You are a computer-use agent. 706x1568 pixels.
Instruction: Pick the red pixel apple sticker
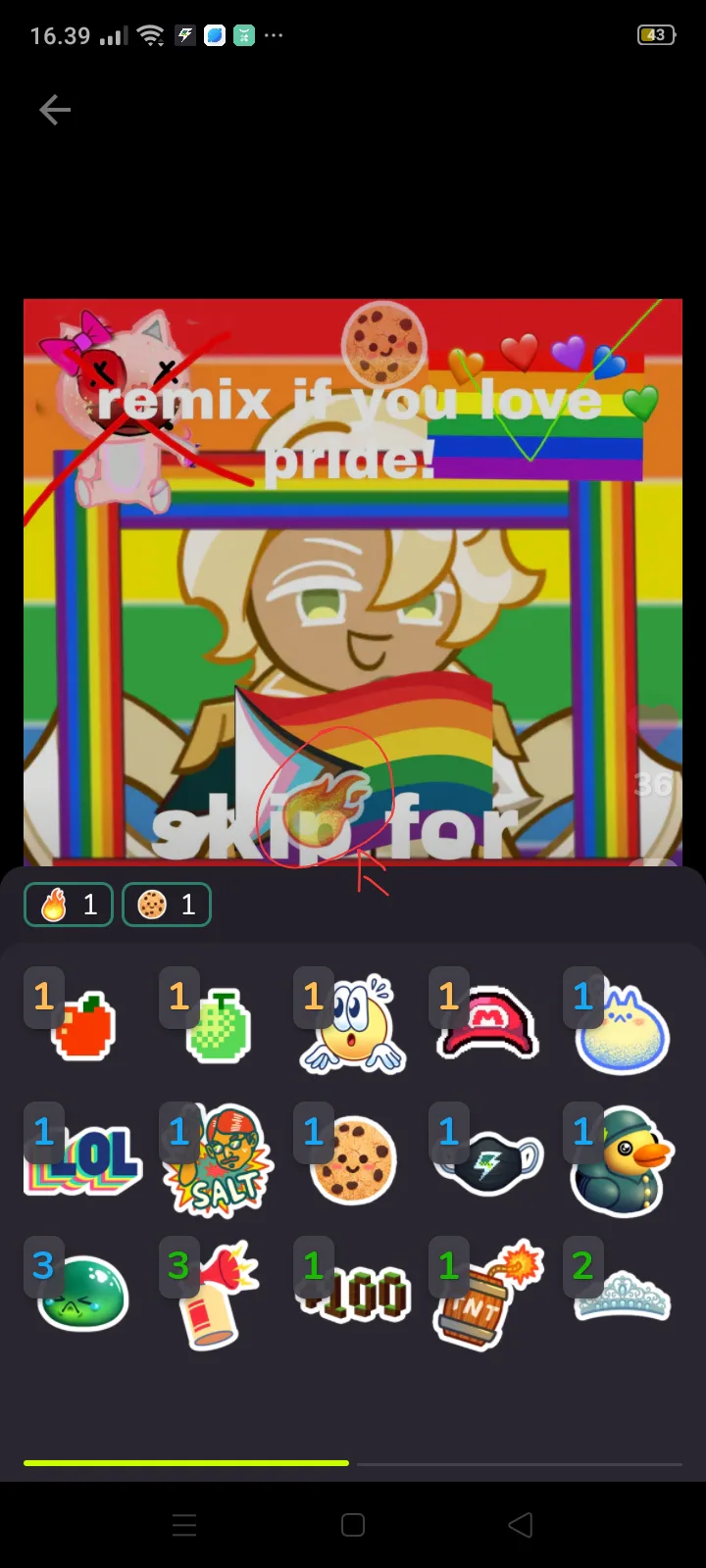click(83, 1025)
